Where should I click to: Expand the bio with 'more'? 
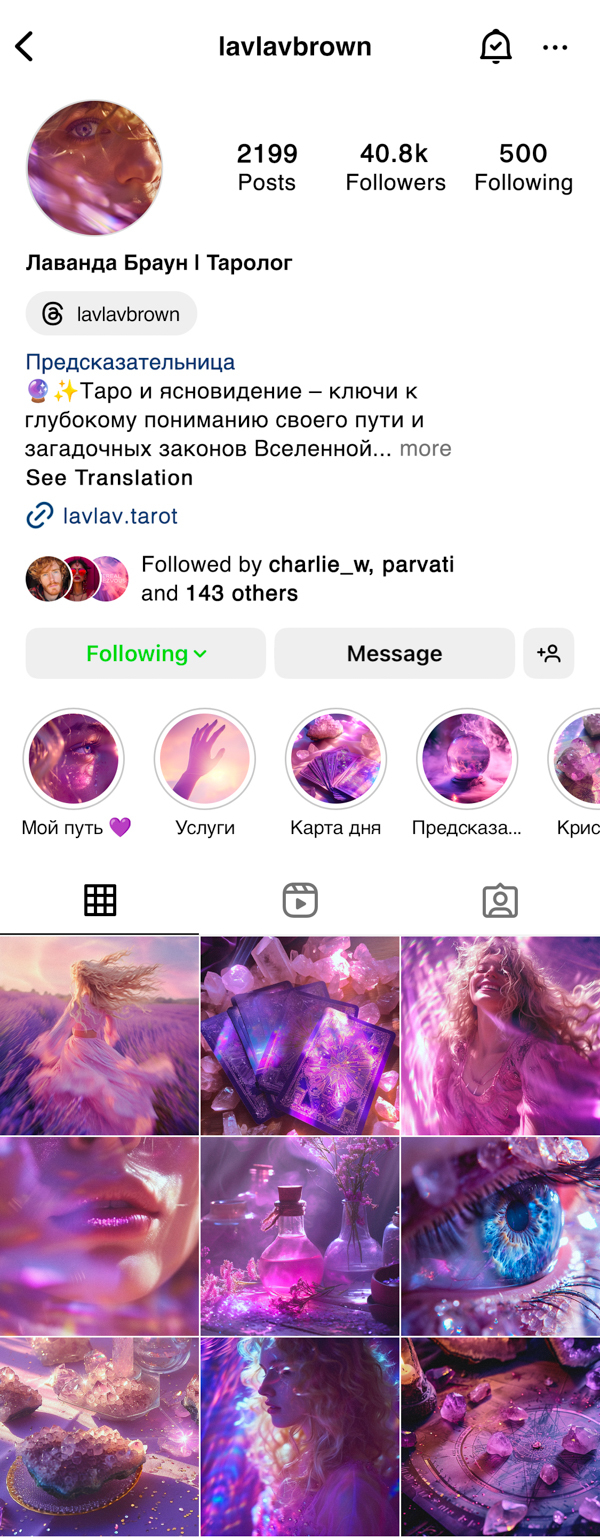(x=425, y=448)
